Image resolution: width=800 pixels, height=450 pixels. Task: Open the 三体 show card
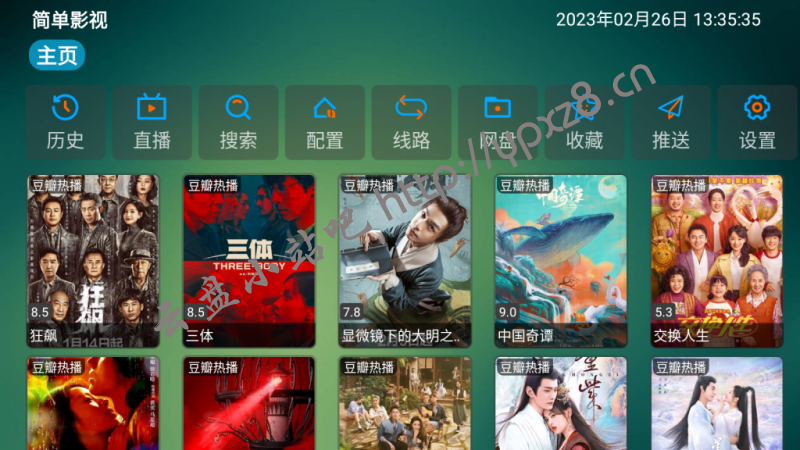[249, 261]
